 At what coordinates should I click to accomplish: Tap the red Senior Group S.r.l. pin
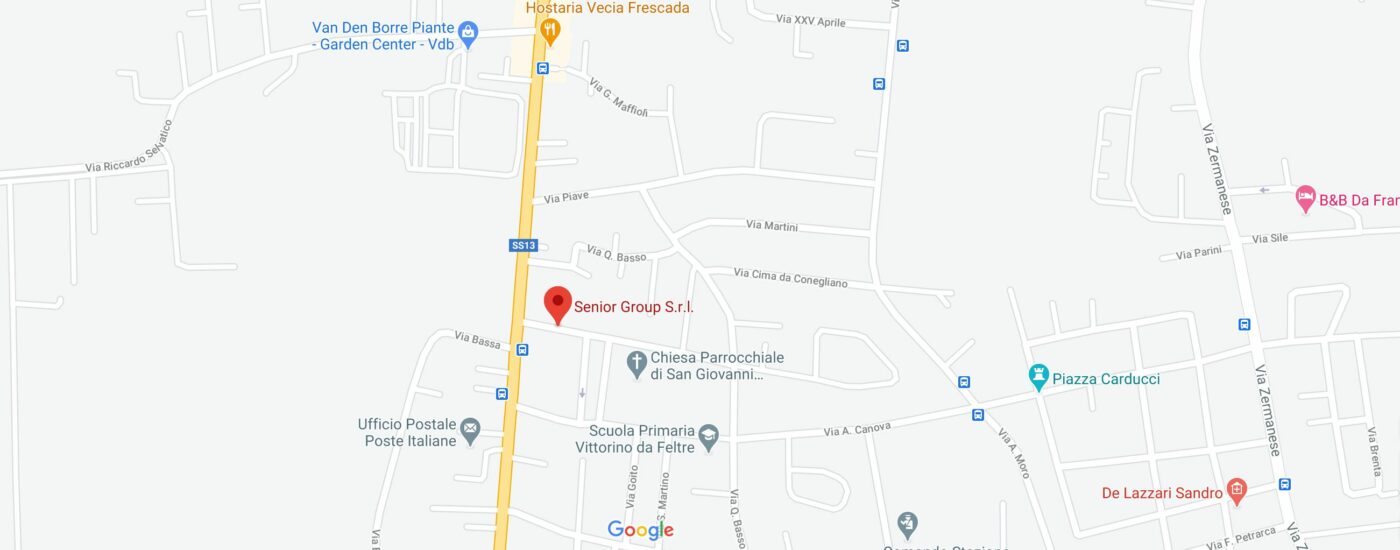click(557, 303)
